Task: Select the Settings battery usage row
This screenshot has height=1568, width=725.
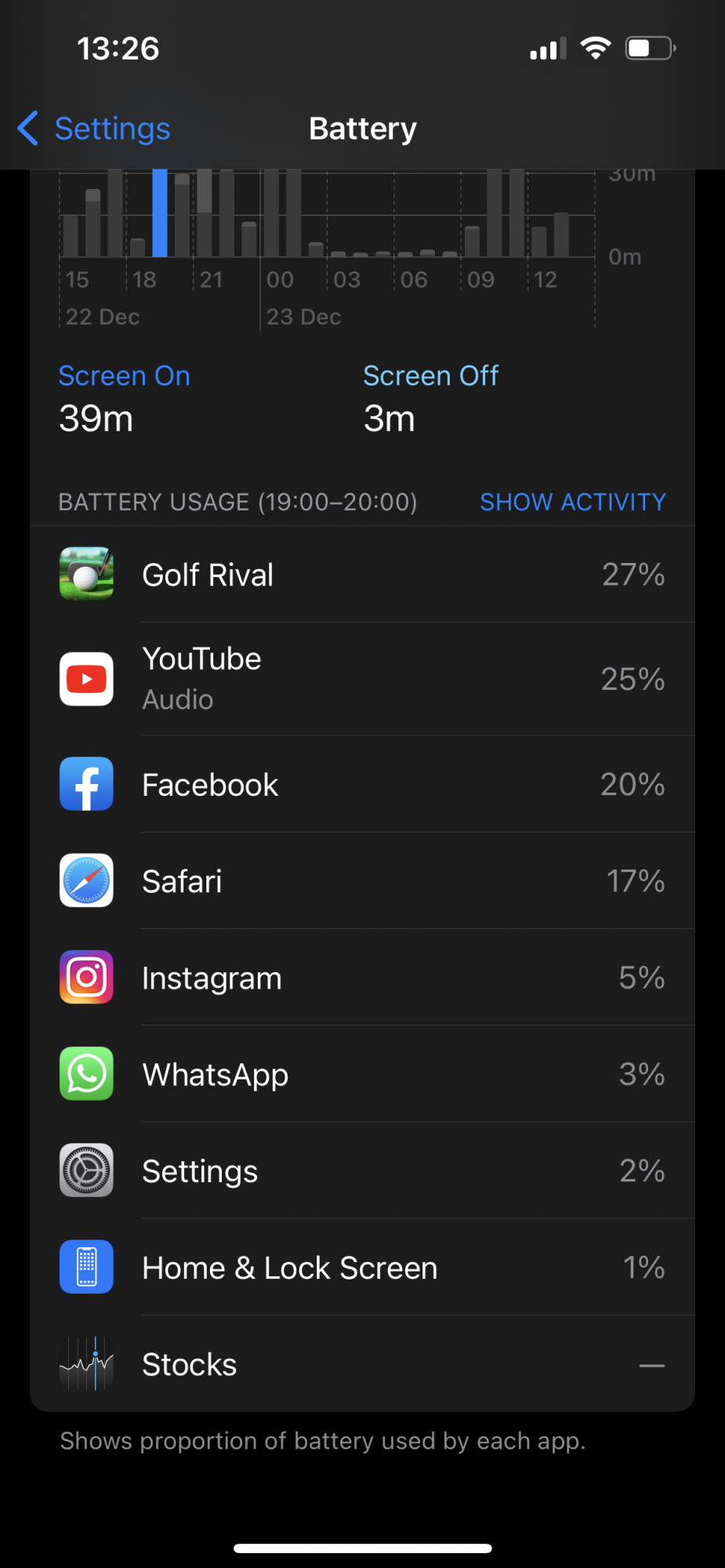Action: [x=362, y=1171]
